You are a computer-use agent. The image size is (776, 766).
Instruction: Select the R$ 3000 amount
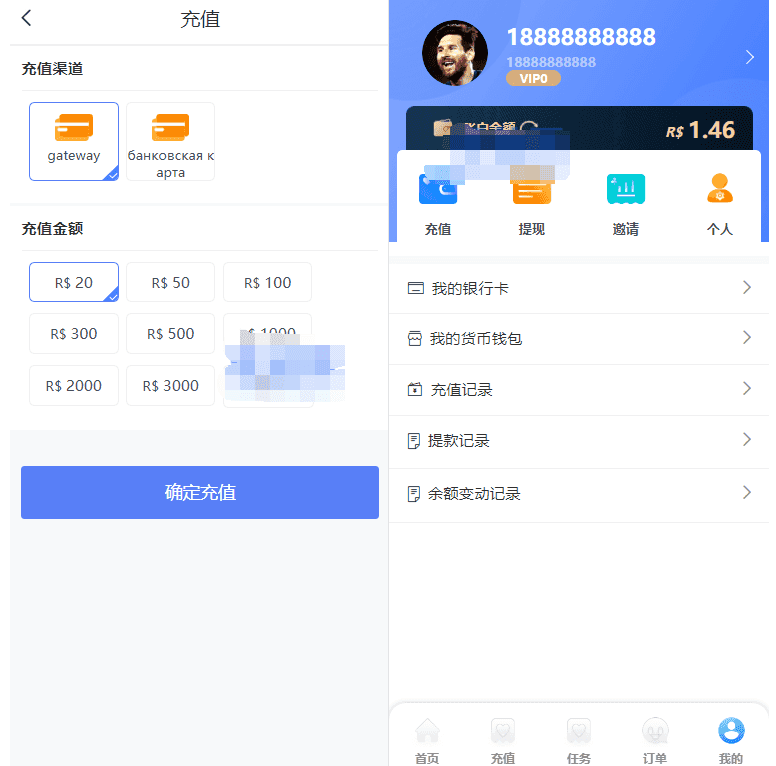point(170,385)
